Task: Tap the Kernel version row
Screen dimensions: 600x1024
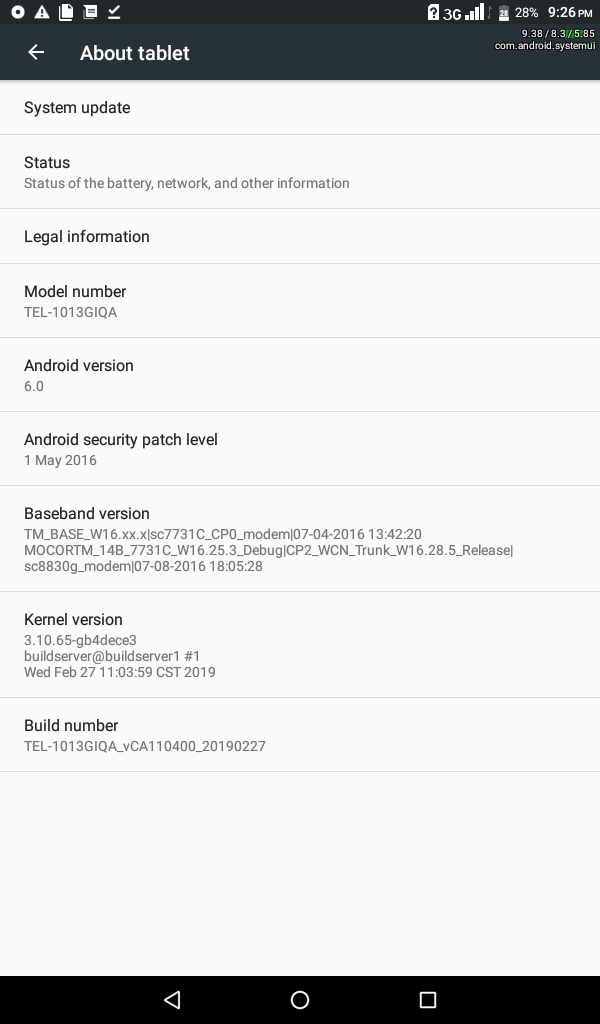Action: (300, 645)
